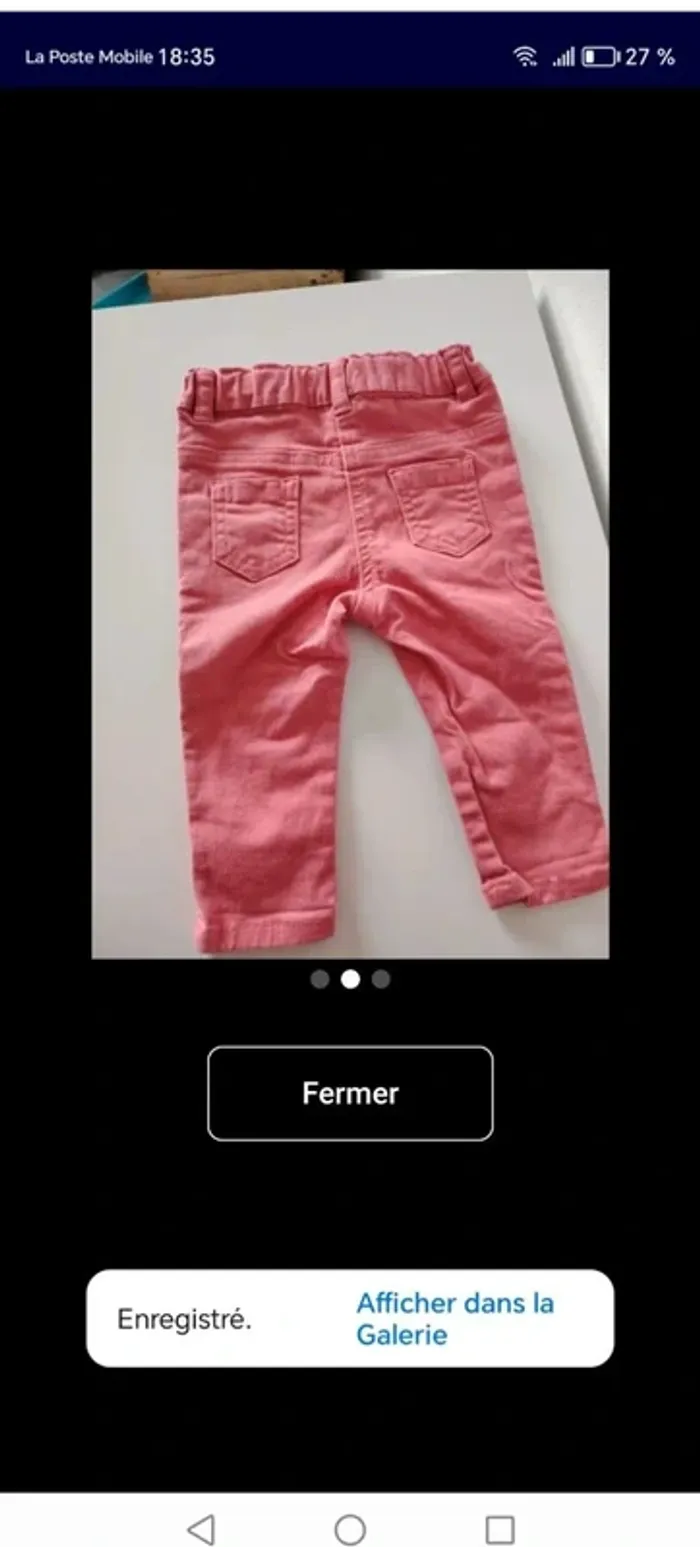Jump to the third photo dot
The height and width of the screenshot is (1547, 700).
381,979
